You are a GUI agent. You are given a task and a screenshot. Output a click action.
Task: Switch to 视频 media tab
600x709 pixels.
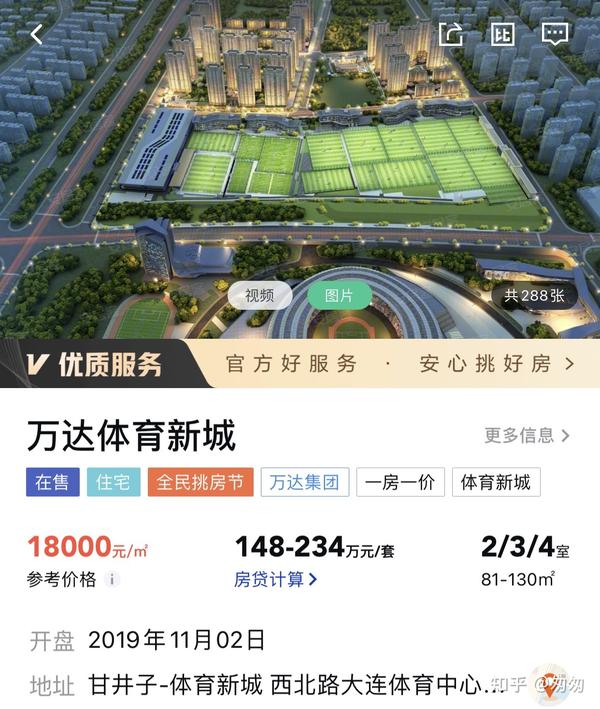[x=259, y=296]
